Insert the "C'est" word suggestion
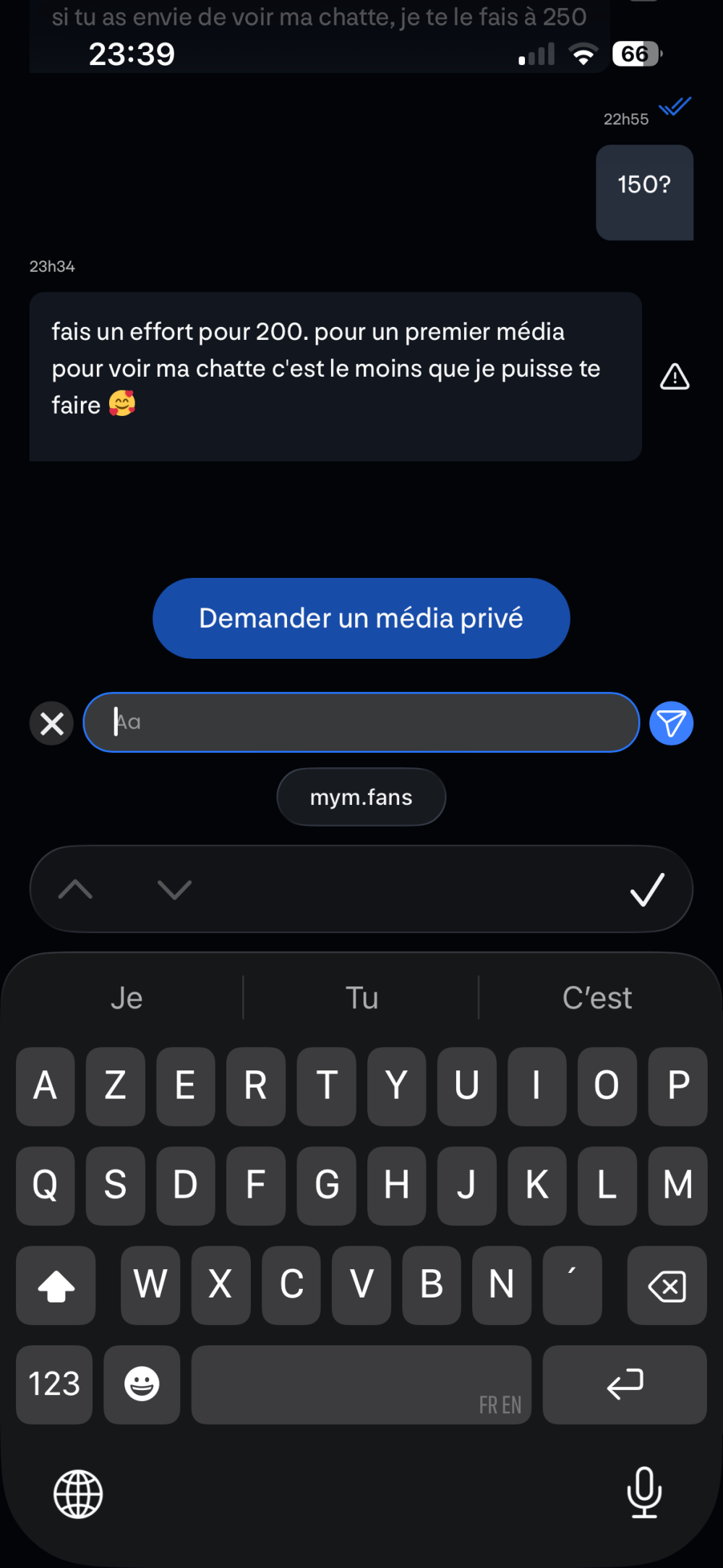The height and width of the screenshot is (1568, 723). click(596, 998)
